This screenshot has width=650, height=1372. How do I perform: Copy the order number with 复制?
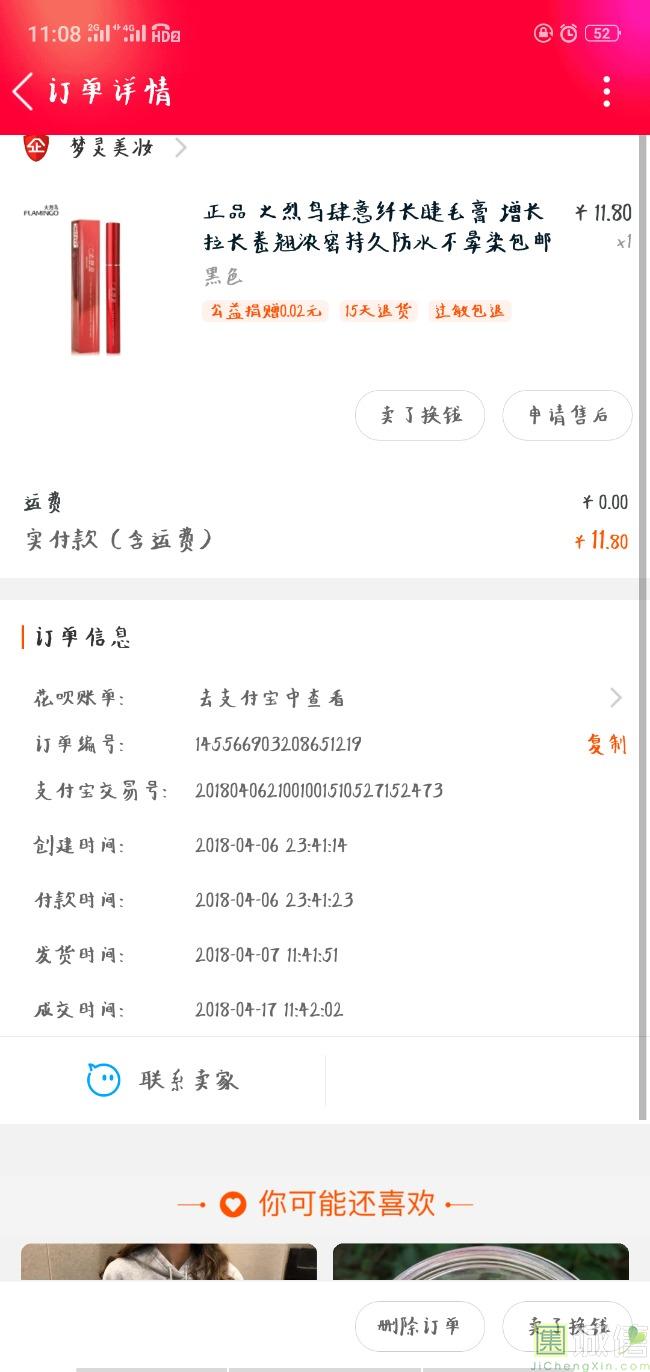[x=606, y=744]
